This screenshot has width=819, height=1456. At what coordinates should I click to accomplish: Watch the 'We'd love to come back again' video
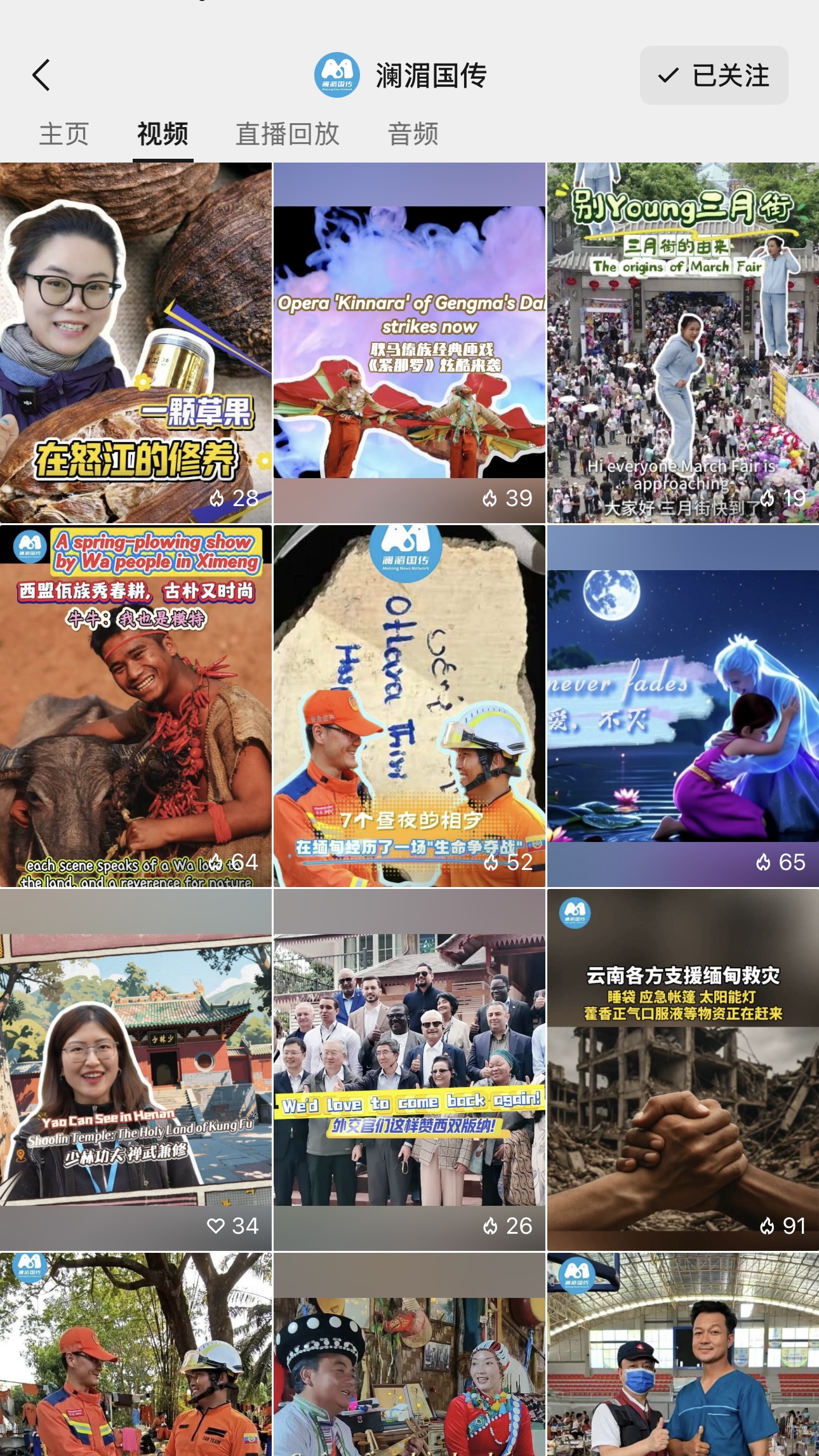409,1069
